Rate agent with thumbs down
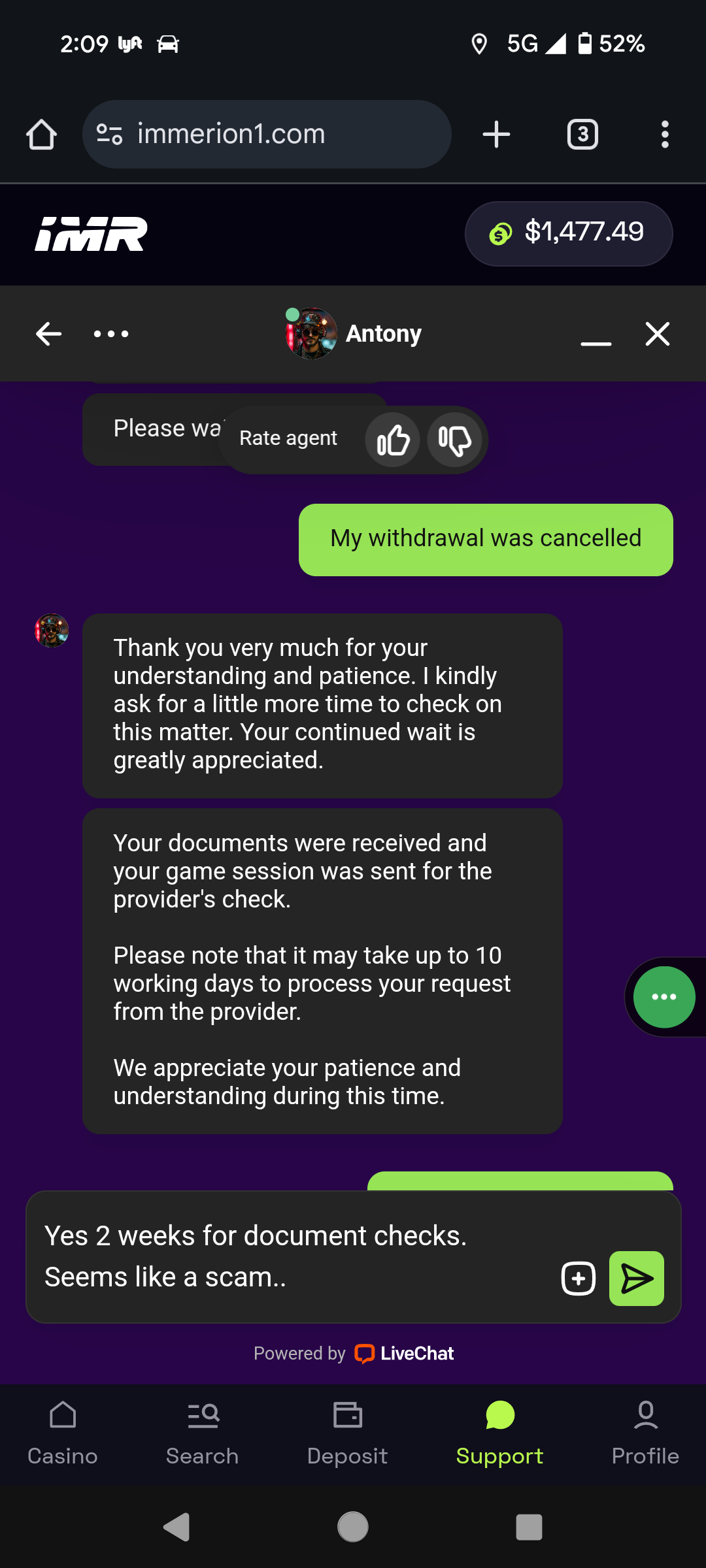Image resolution: width=706 pixels, height=1568 pixels. click(454, 440)
